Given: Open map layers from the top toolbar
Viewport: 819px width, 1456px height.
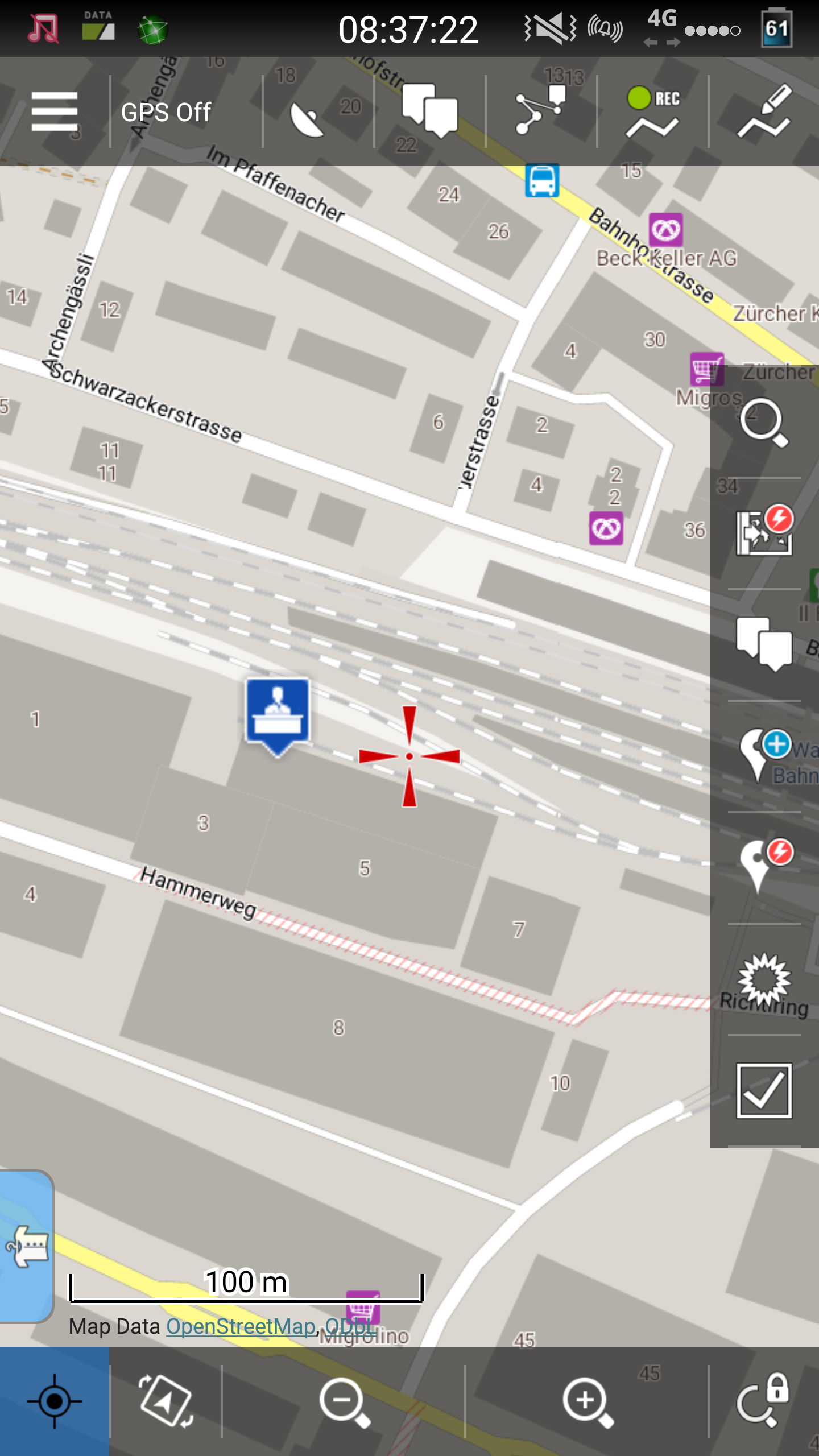Looking at the screenshot, I should 430,111.
